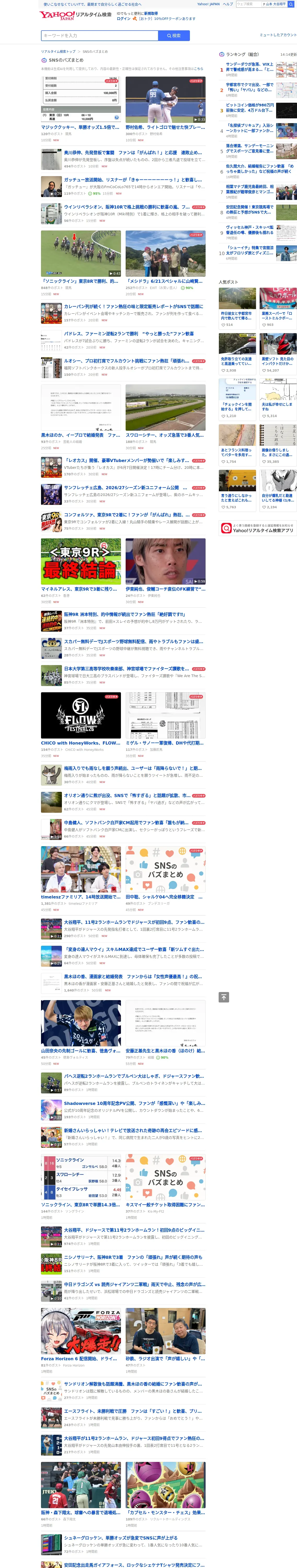Open ミュートしたアカウント muted accounts
This screenshot has height=1568, width=297.
point(277,35)
